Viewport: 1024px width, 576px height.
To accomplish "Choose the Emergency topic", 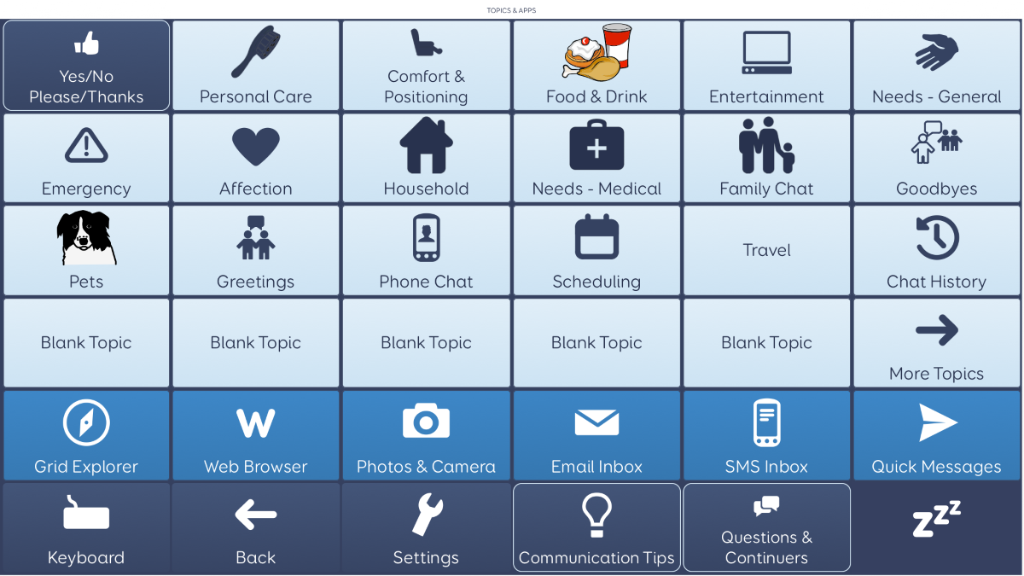I will pos(86,158).
